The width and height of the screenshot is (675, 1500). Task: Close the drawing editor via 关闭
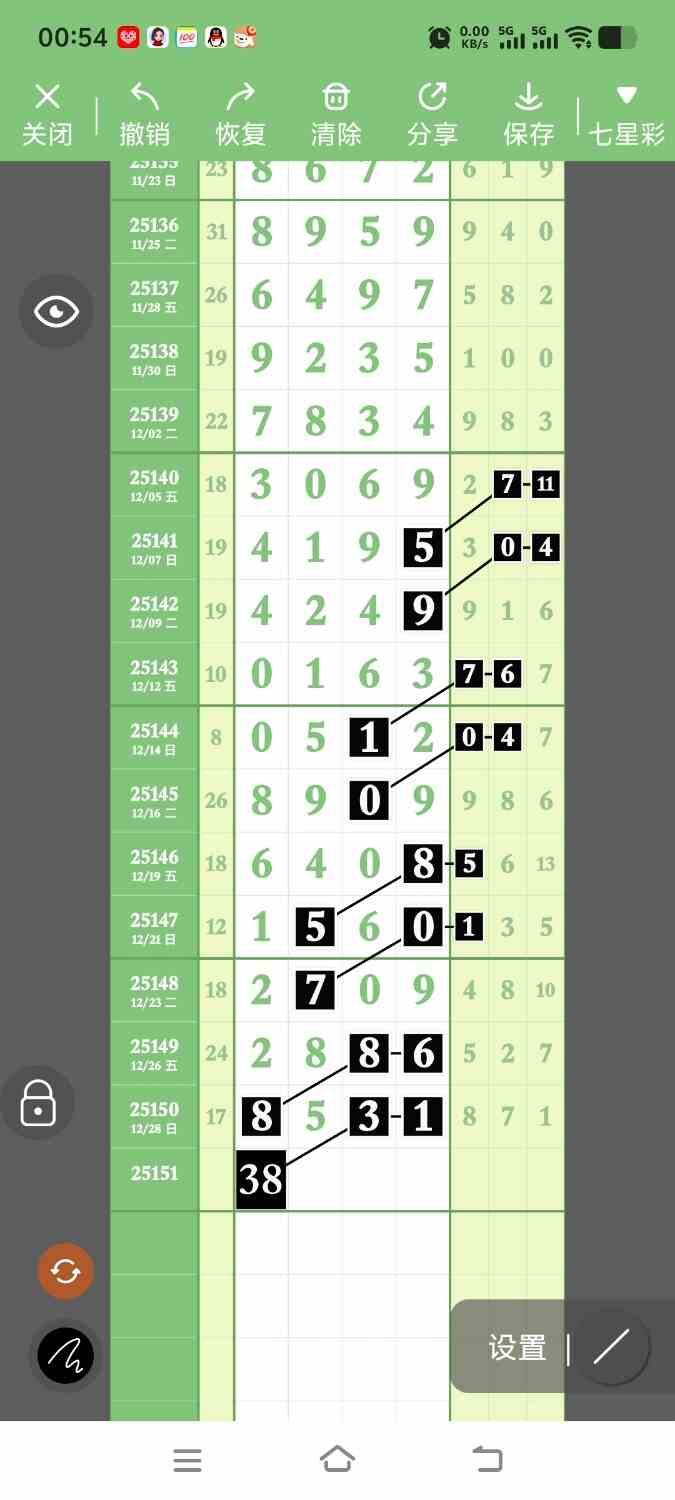(x=47, y=114)
